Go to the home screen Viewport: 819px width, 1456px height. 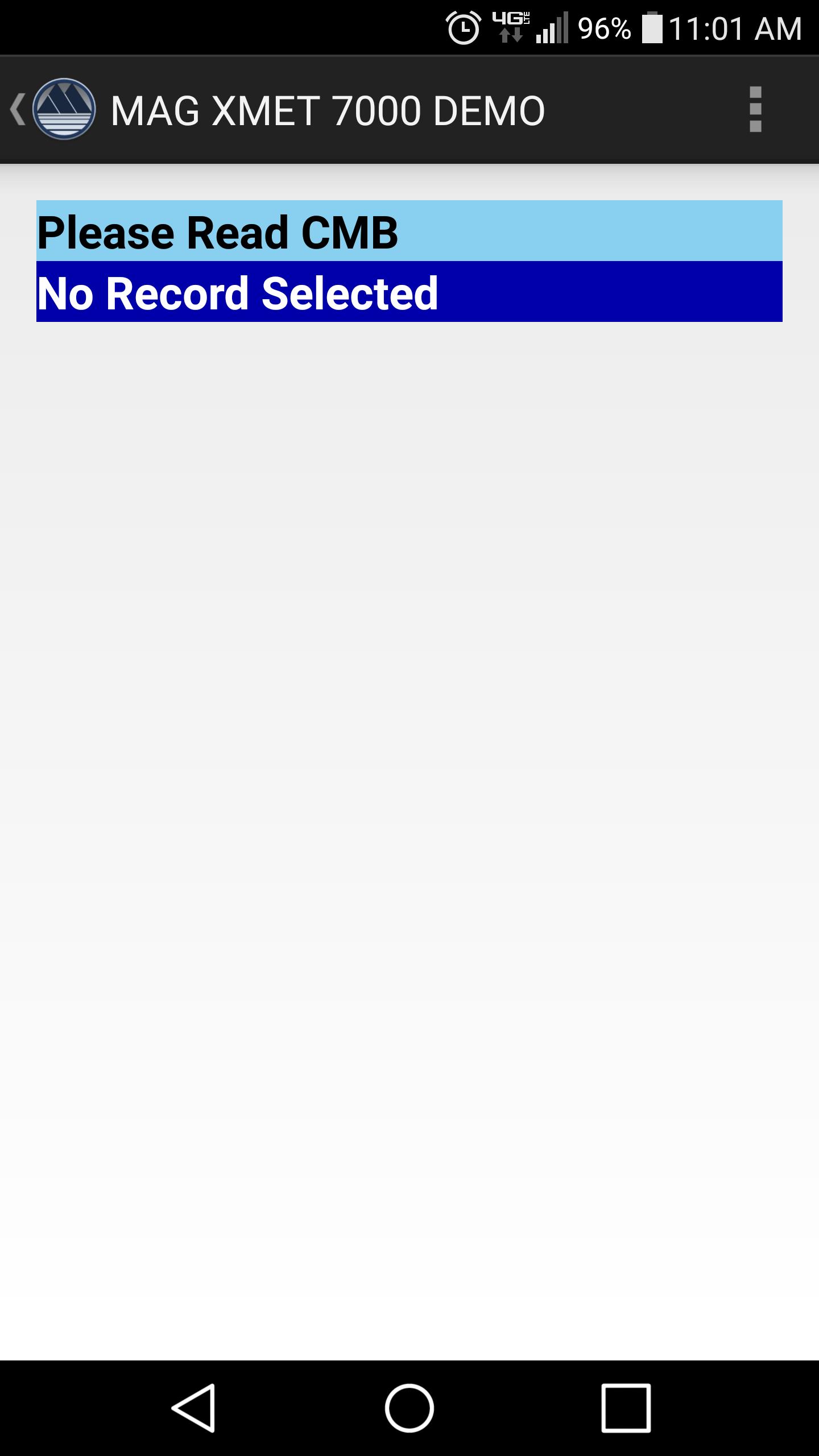tap(409, 1407)
